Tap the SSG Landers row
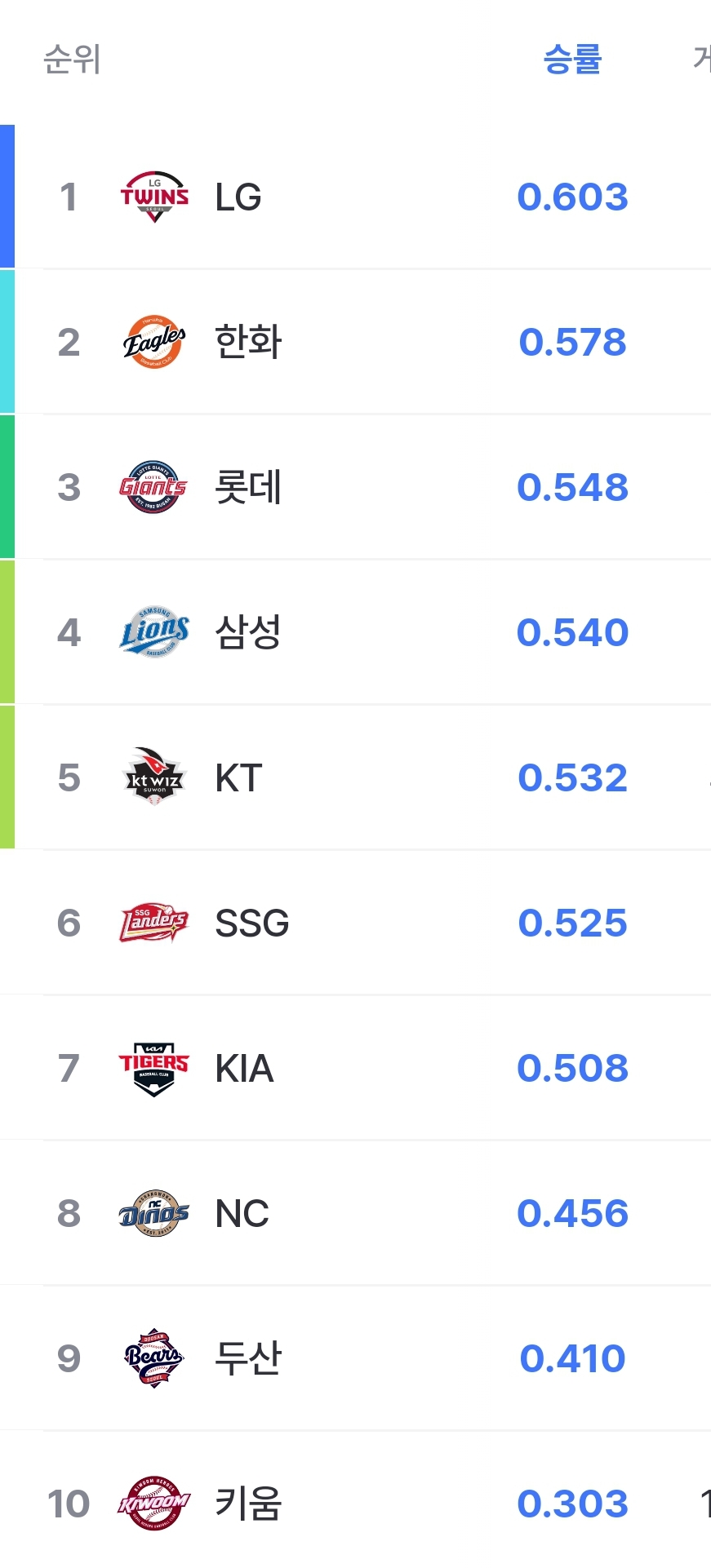This screenshot has width=711, height=1568. point(355,923)
